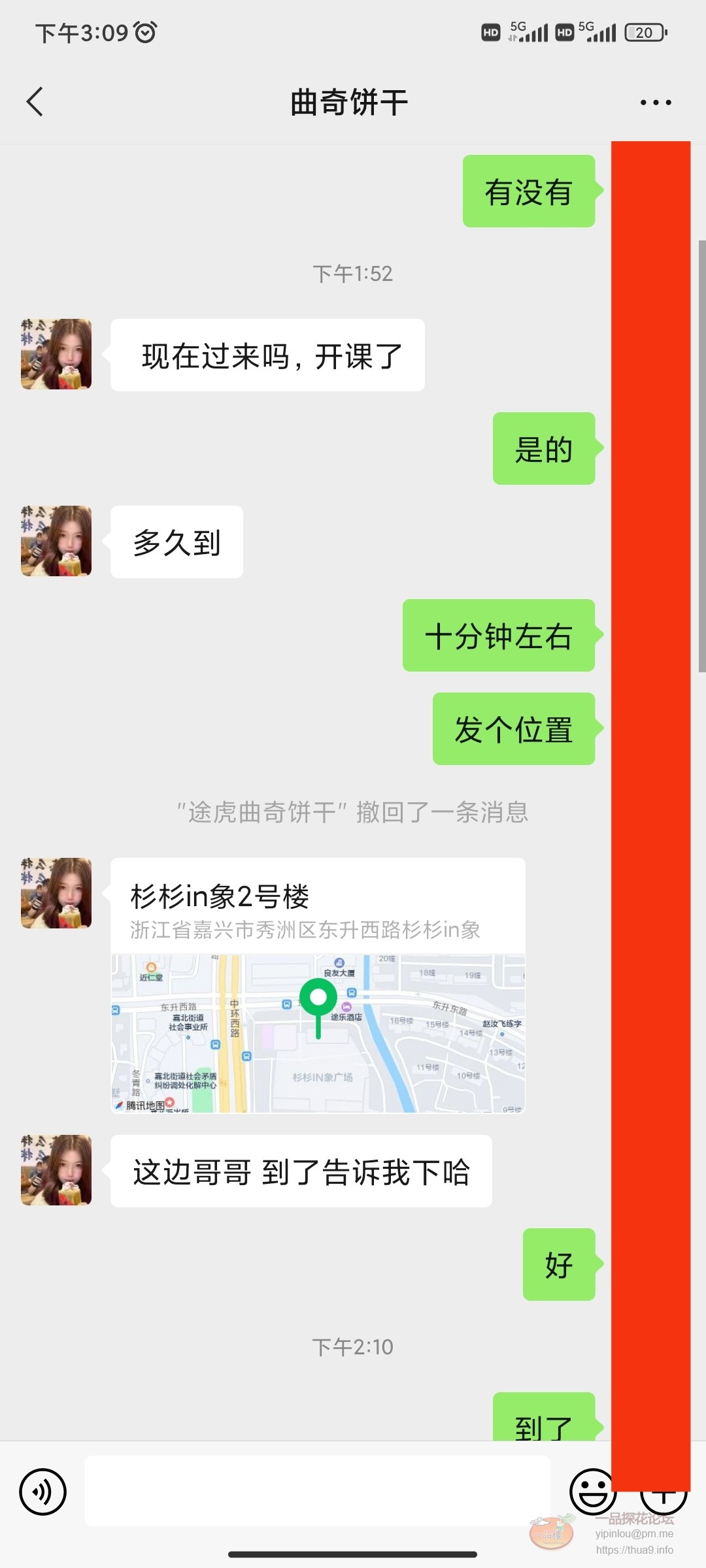Open the three-dot chat info menu
Viewport: 706px width, 1568px height.
(x=655, y=103)
